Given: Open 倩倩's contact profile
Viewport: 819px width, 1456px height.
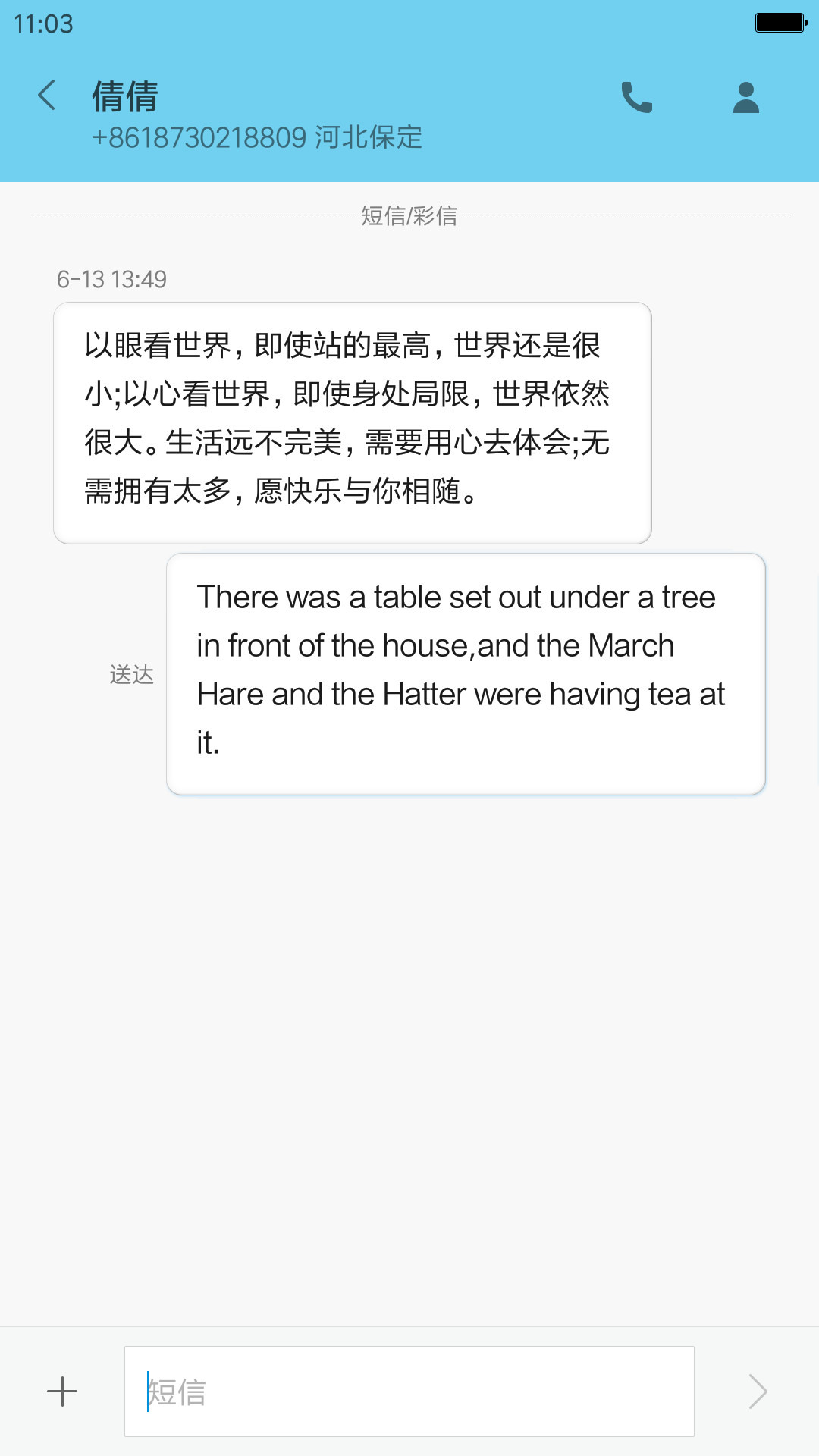Looking at the screenshot, I should click(x=746, y=97).
